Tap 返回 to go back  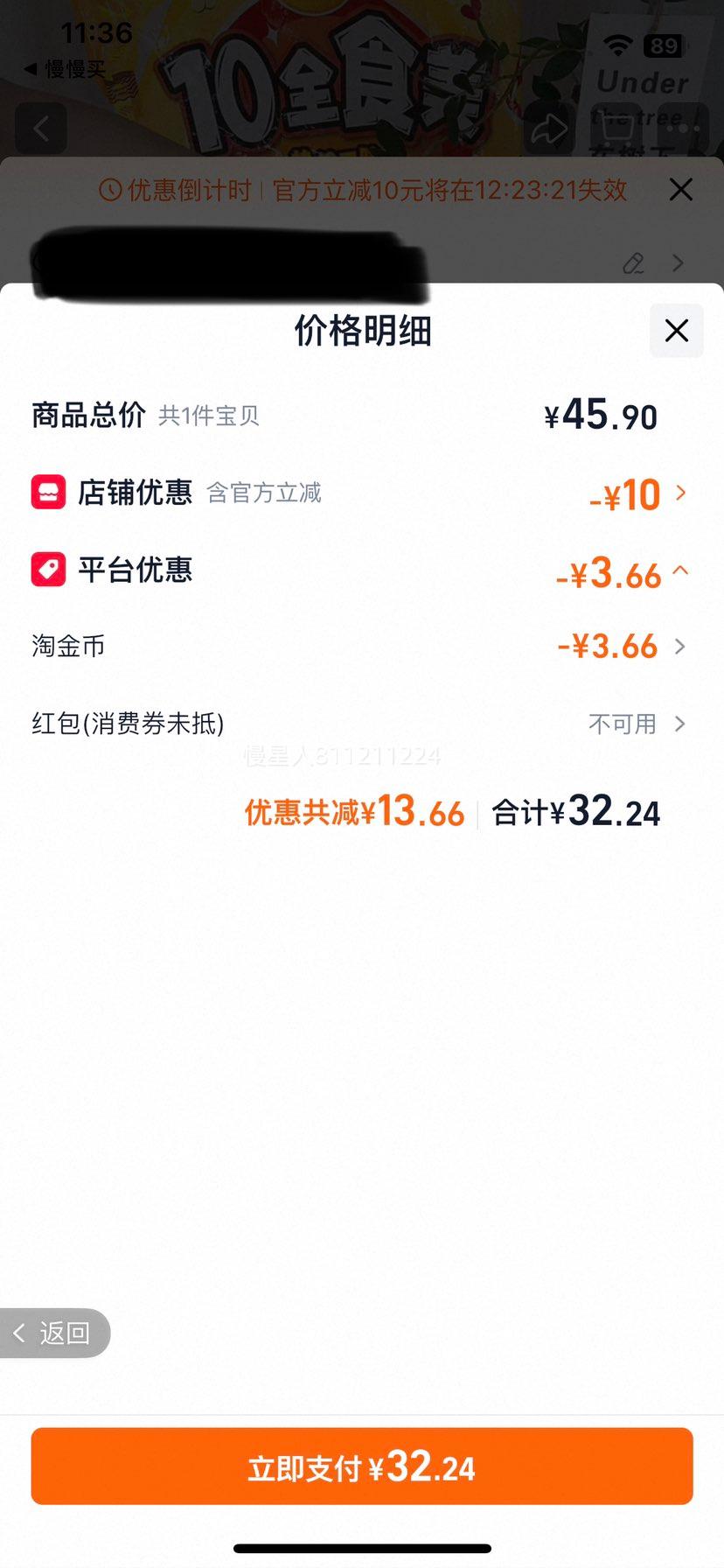(52, 1333)
